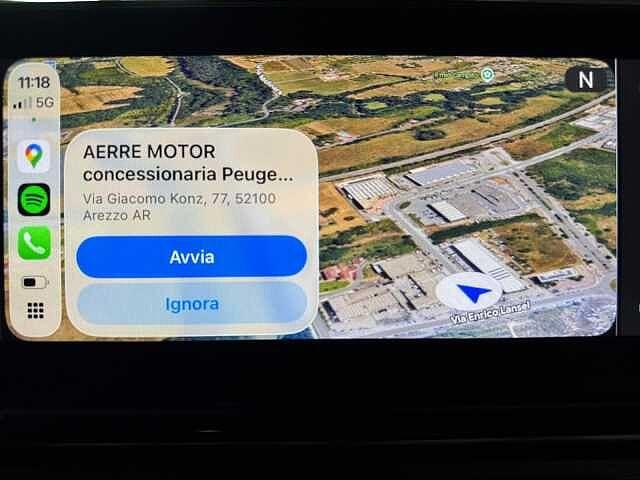This screenshot has height=480, width=640.
Task: Open Google Maps from the sidebar
Action: pos(34,156)
